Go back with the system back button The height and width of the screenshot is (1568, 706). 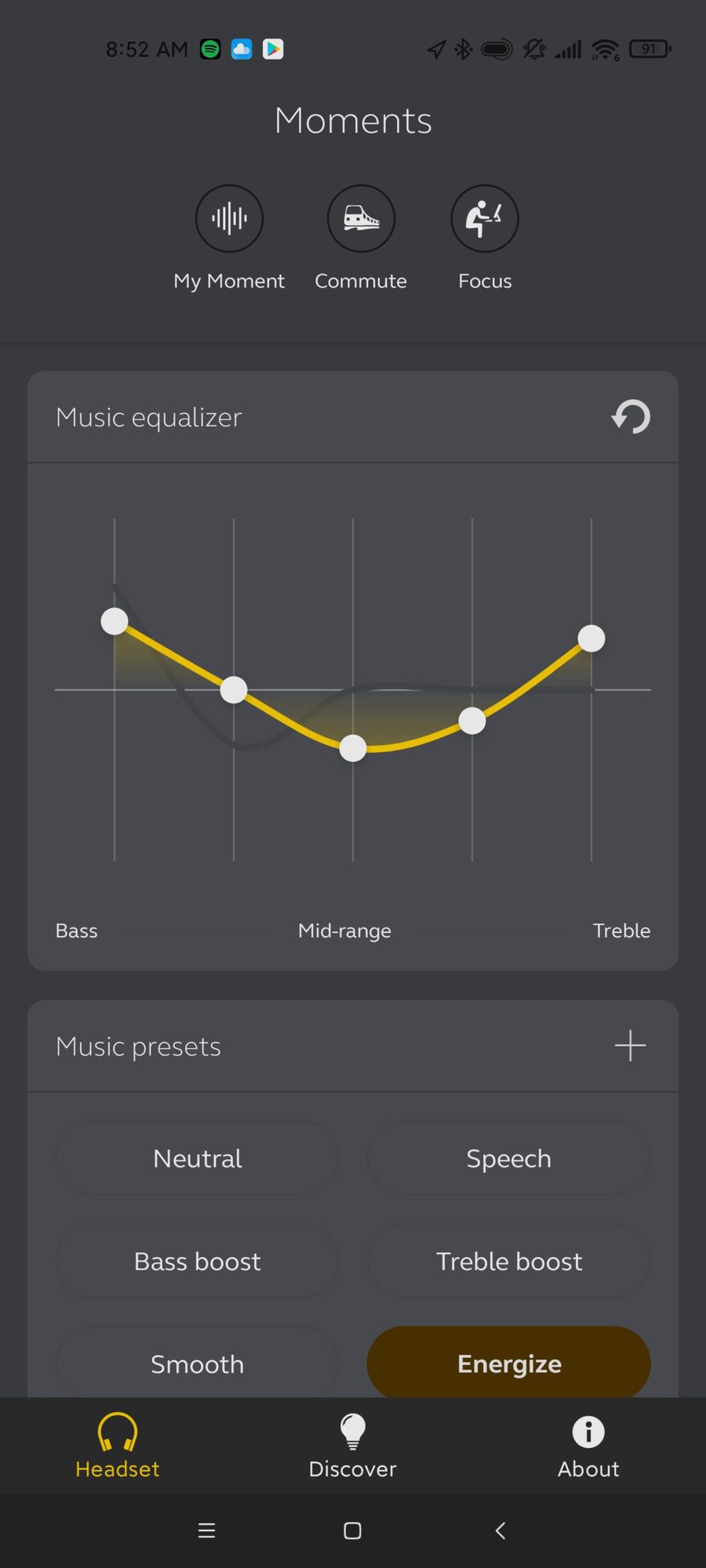[x=500, y=1530]
